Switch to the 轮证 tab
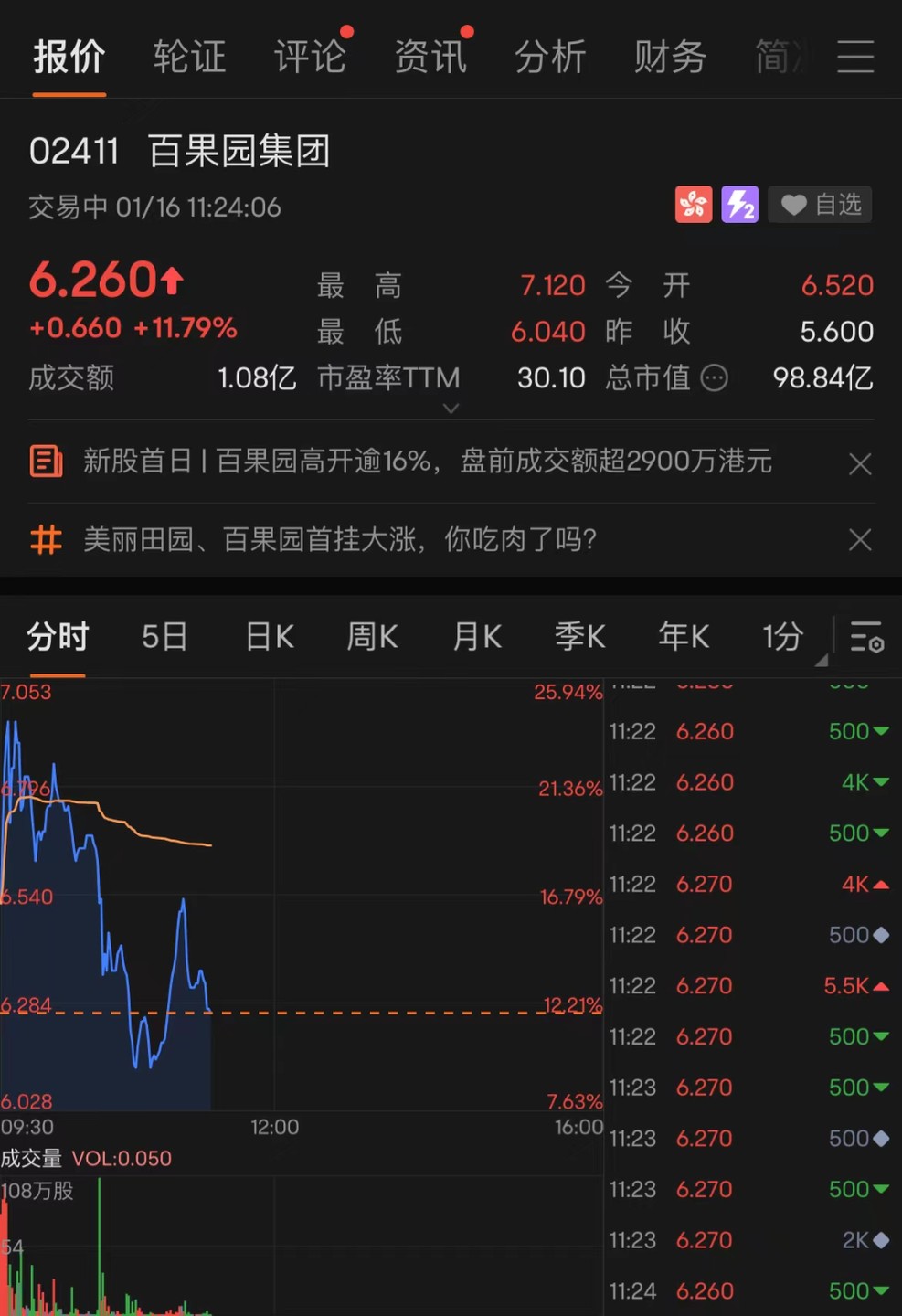 pyautogui.click(x=189, y=57)
